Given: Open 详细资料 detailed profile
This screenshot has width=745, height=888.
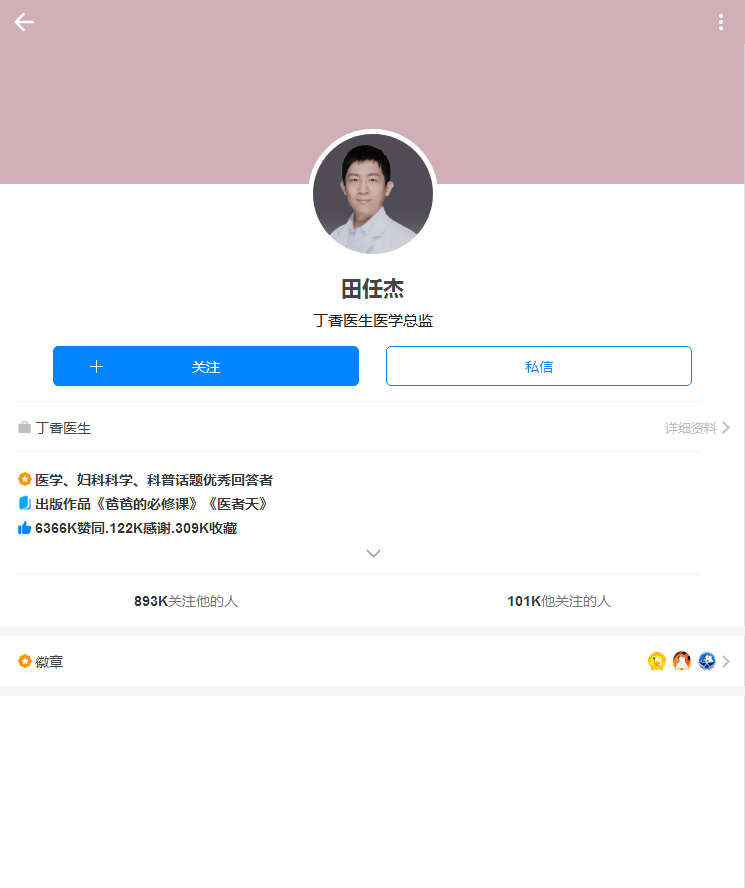Looking at the screenshot, I should point(697,428).
